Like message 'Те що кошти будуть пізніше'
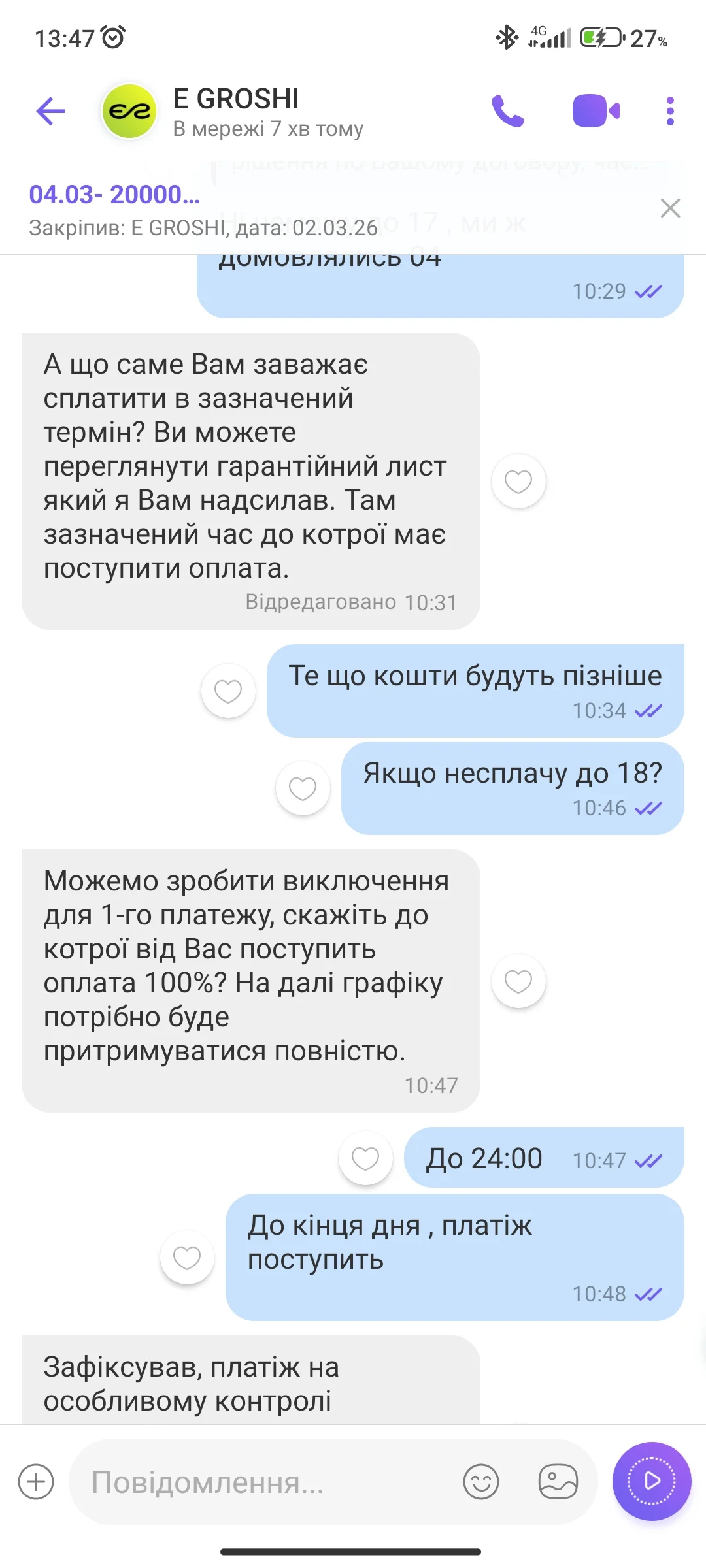 click(x=228, y=691)
